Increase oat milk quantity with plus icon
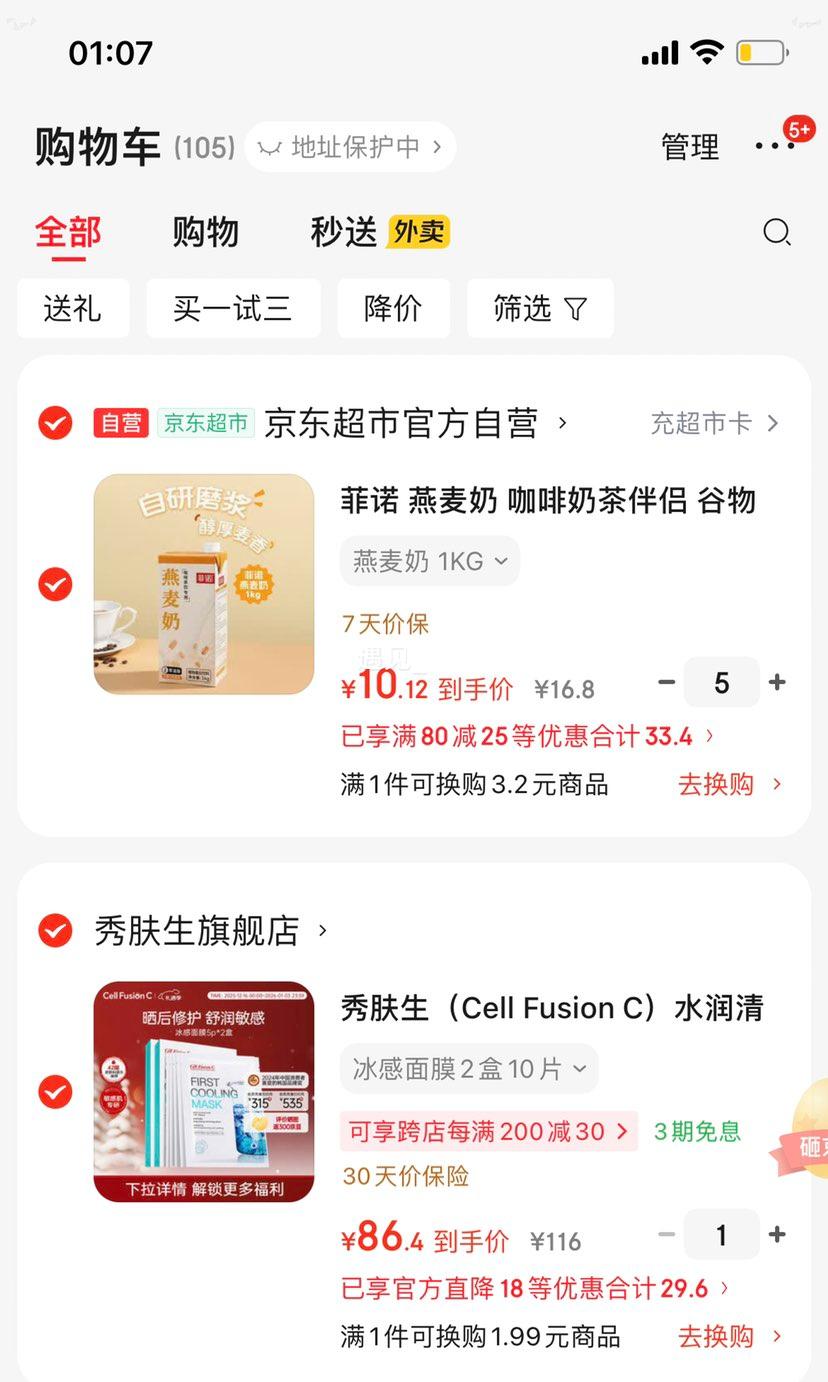Viewport: 828px width, 1382px height. point(777,682)
